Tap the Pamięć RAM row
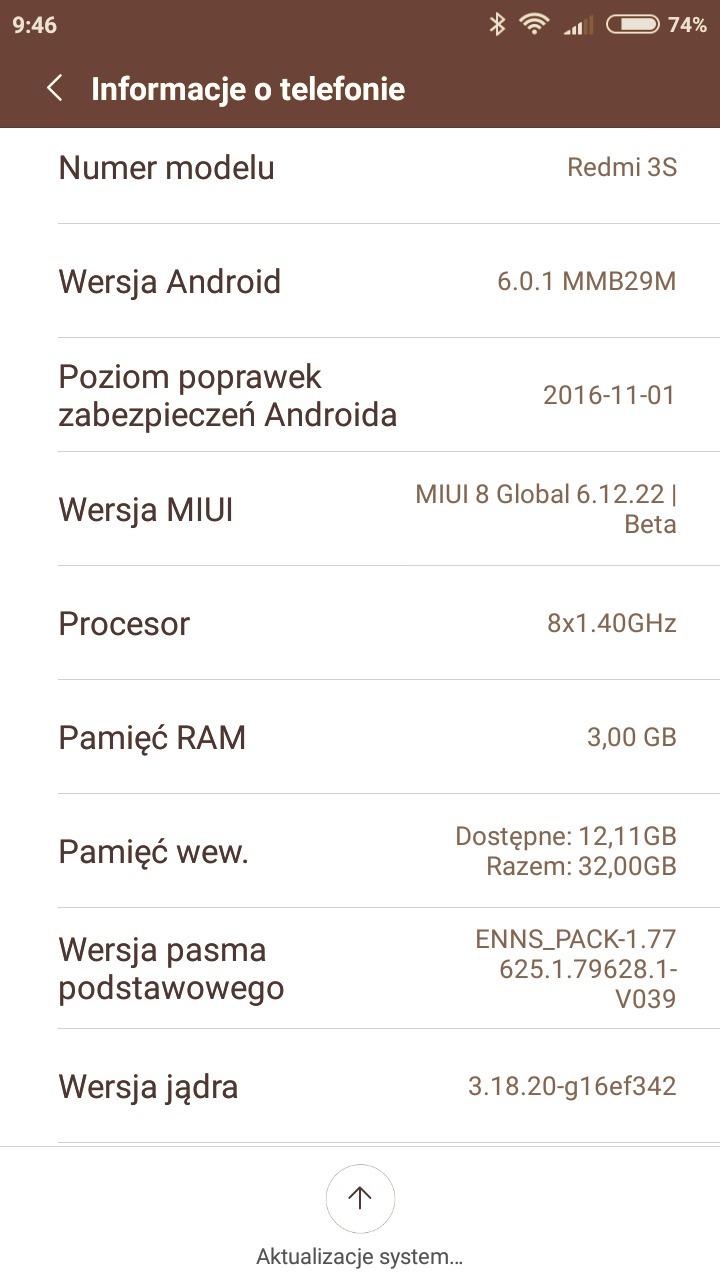Screen dimensions: 720x1280 pos(360,738)
